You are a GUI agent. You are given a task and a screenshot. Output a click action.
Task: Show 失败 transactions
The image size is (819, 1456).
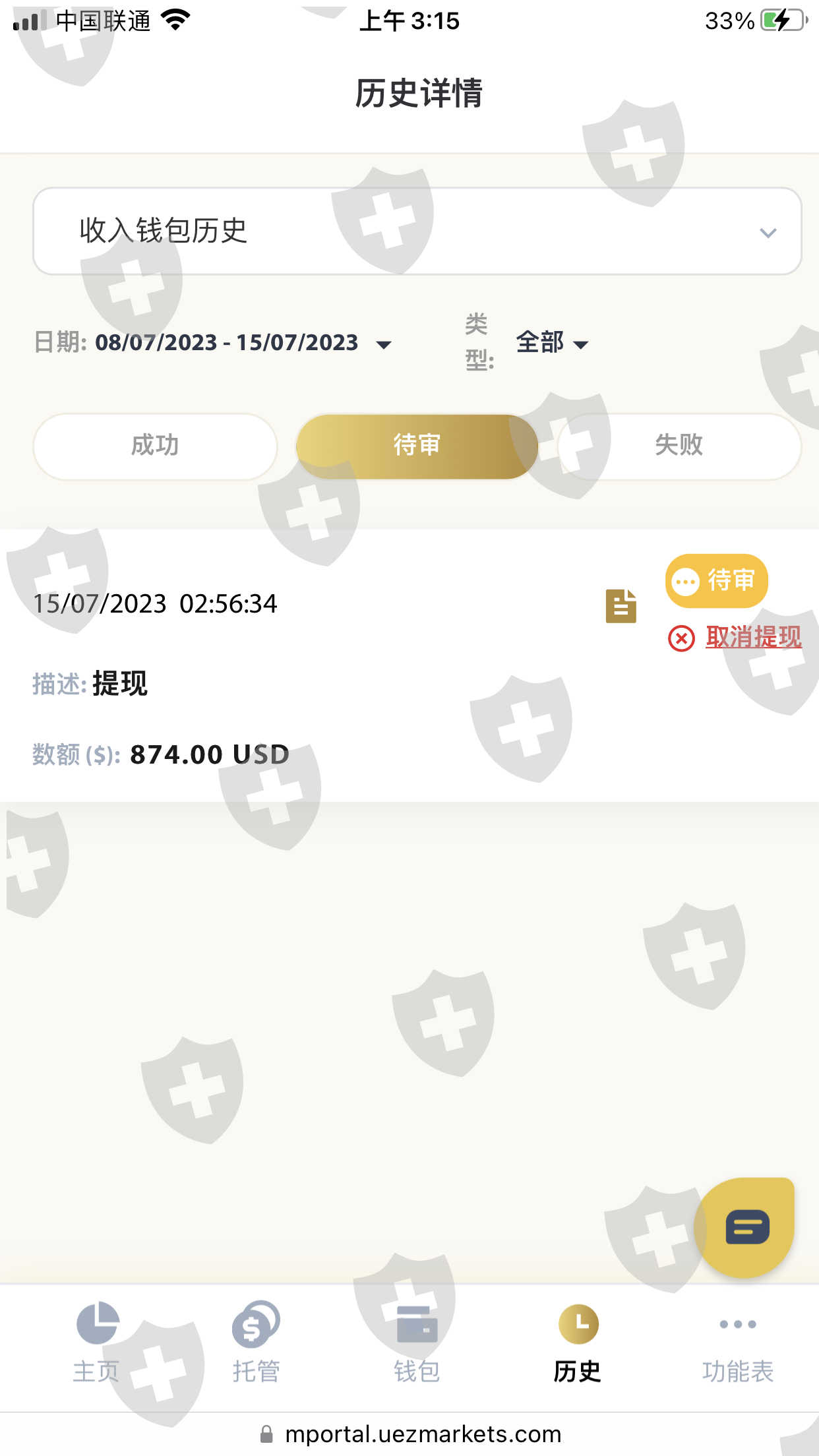679,446
